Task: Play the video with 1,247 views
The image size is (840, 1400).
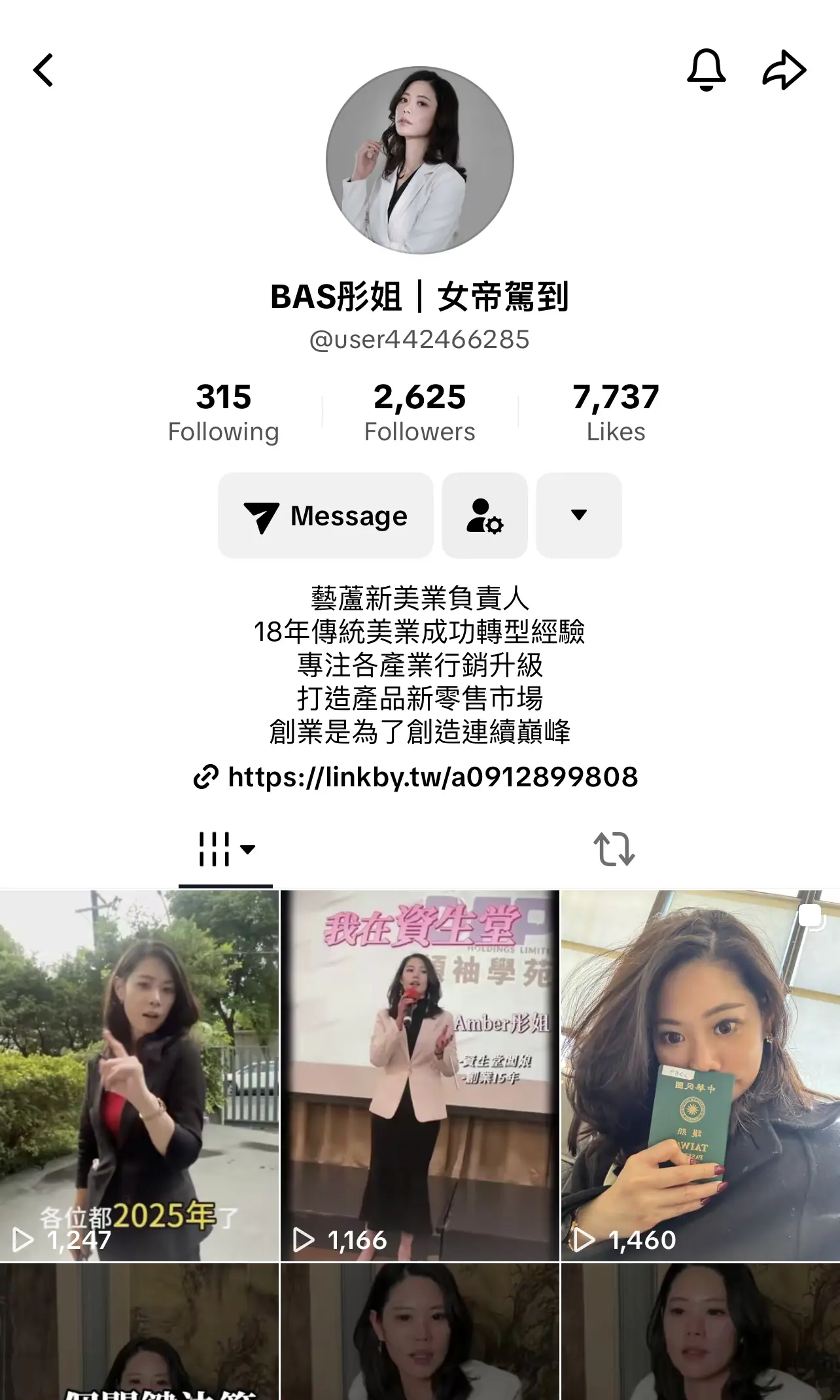Action: click(139, 1076)
